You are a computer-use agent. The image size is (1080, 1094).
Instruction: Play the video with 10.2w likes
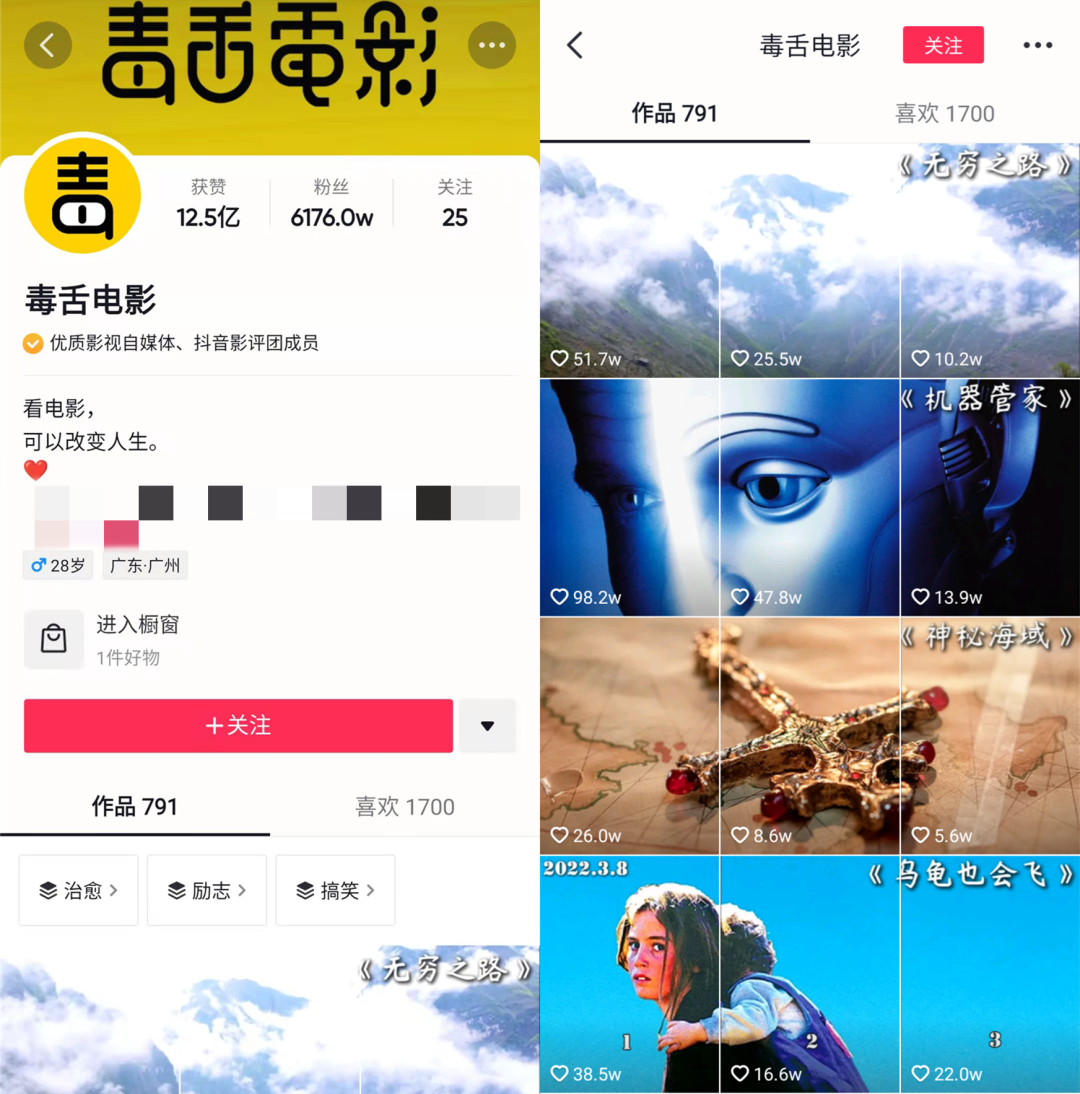coord(990,260)
